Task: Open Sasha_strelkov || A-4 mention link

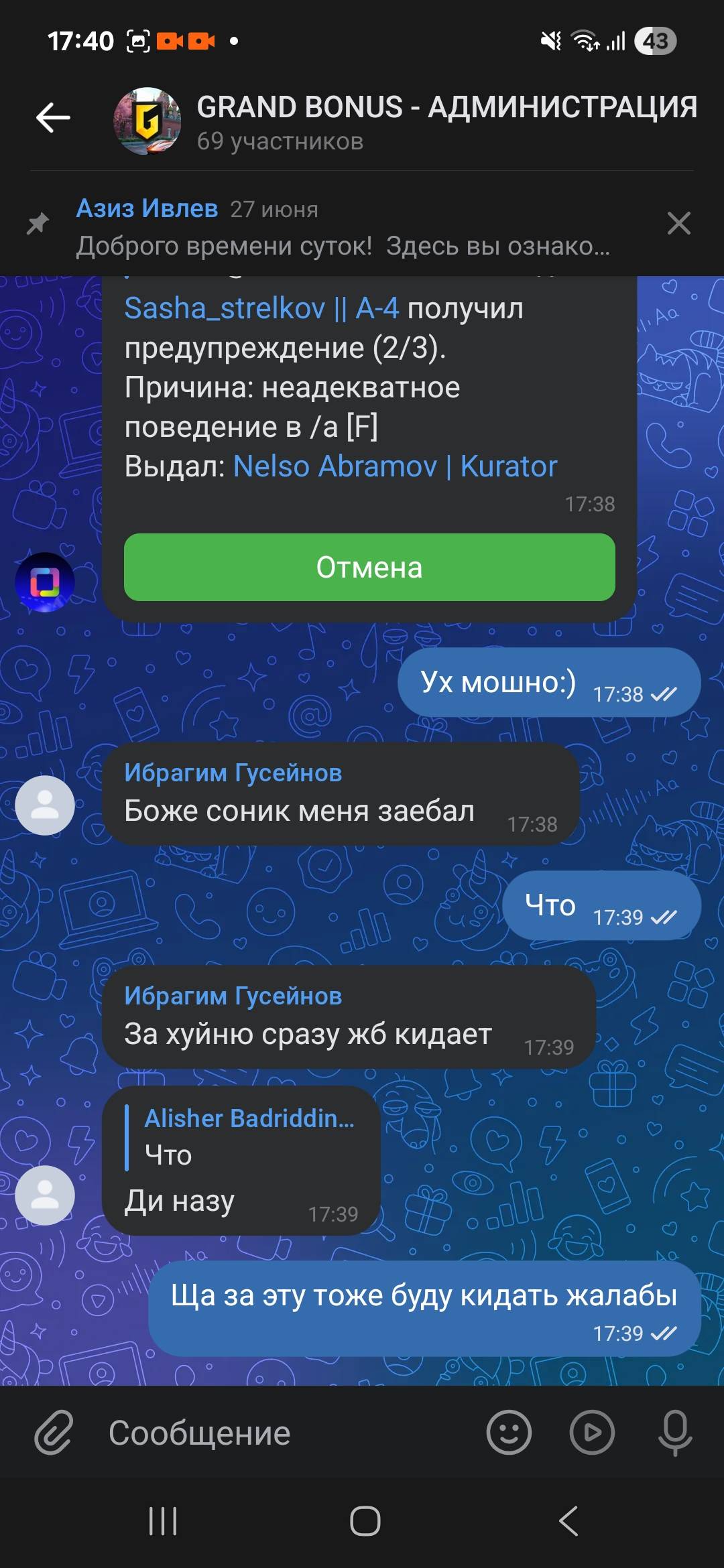Action: (x=261, y=309)
